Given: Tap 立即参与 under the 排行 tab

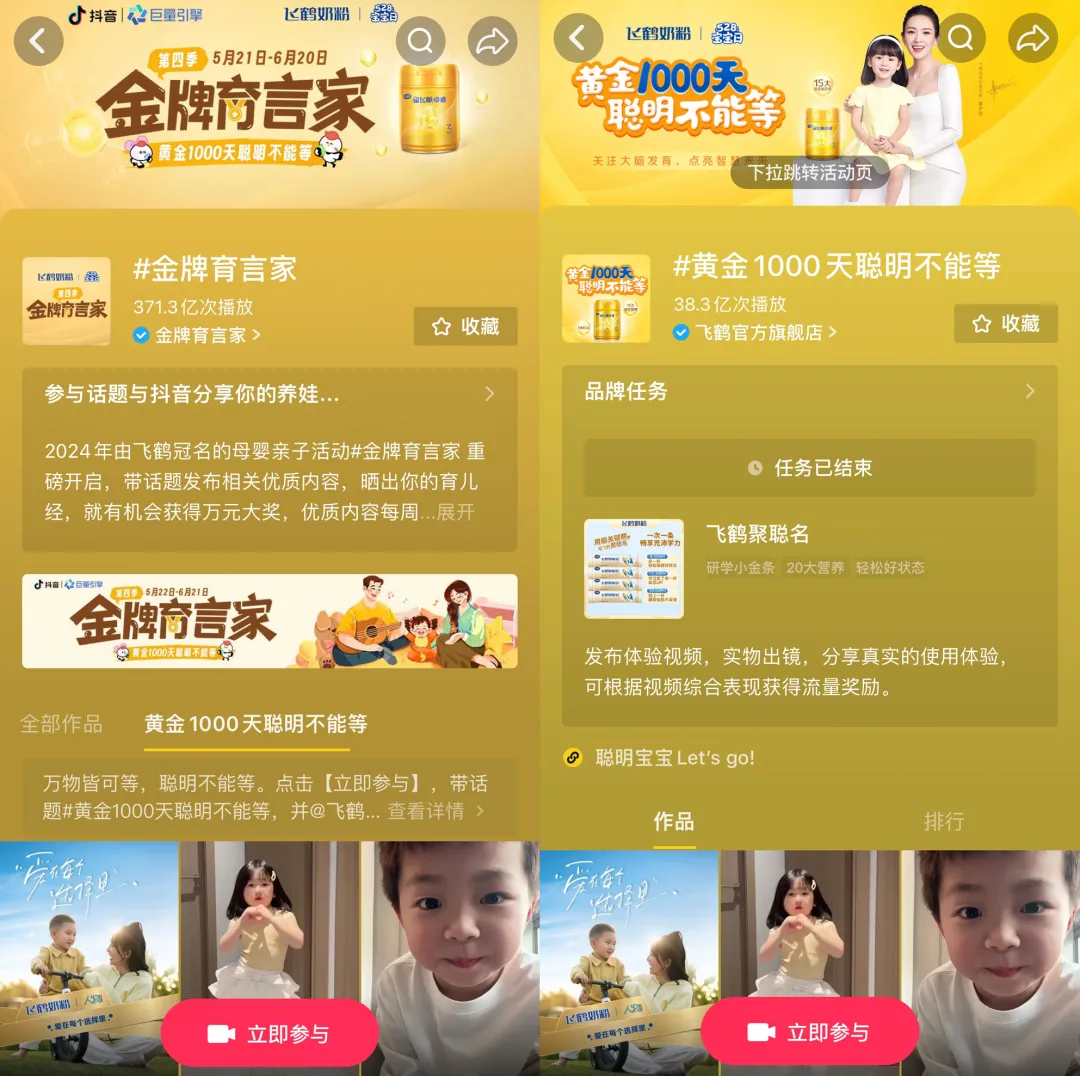Looking at the screenshot, I should tap(809, 1032).
